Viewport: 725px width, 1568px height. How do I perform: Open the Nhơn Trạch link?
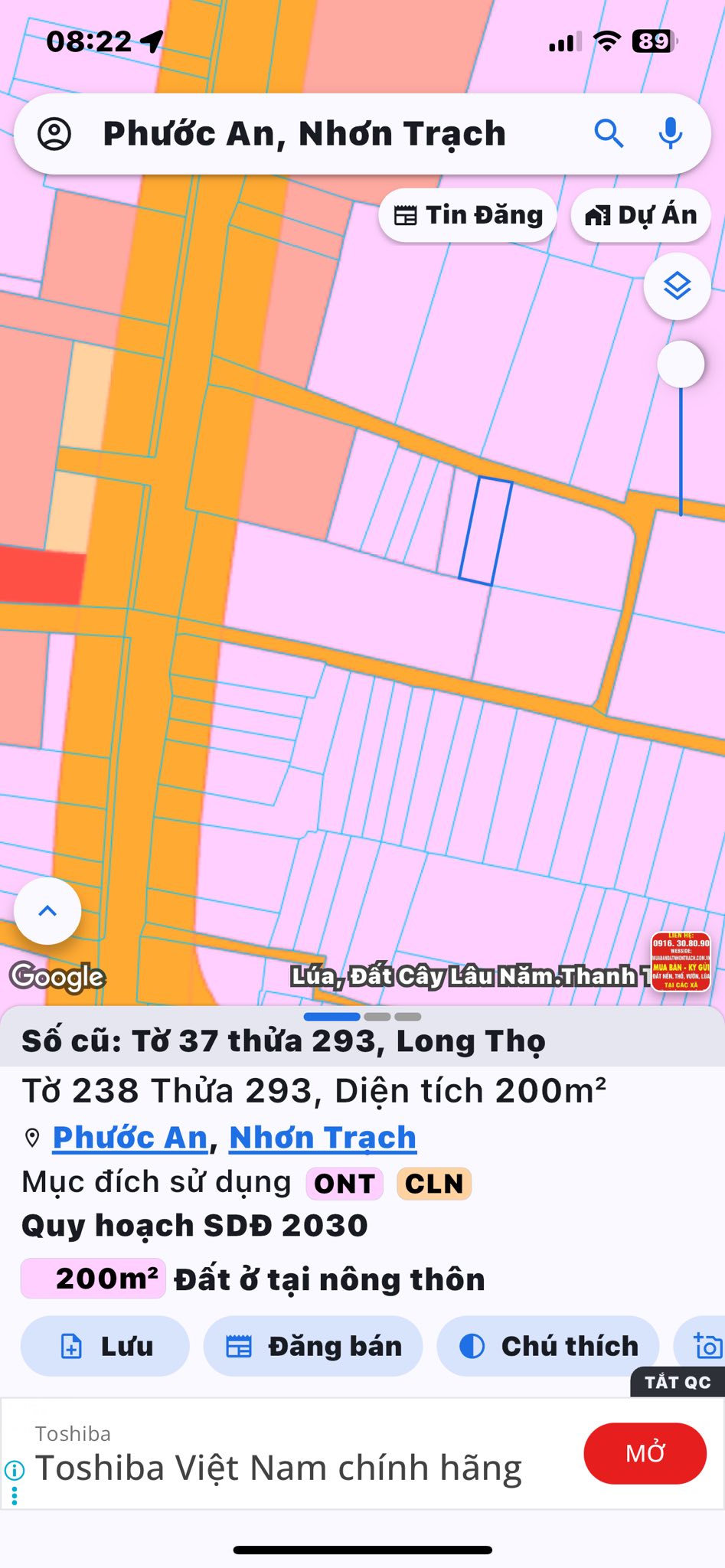pyautogui.click(x=322, y=1138)
